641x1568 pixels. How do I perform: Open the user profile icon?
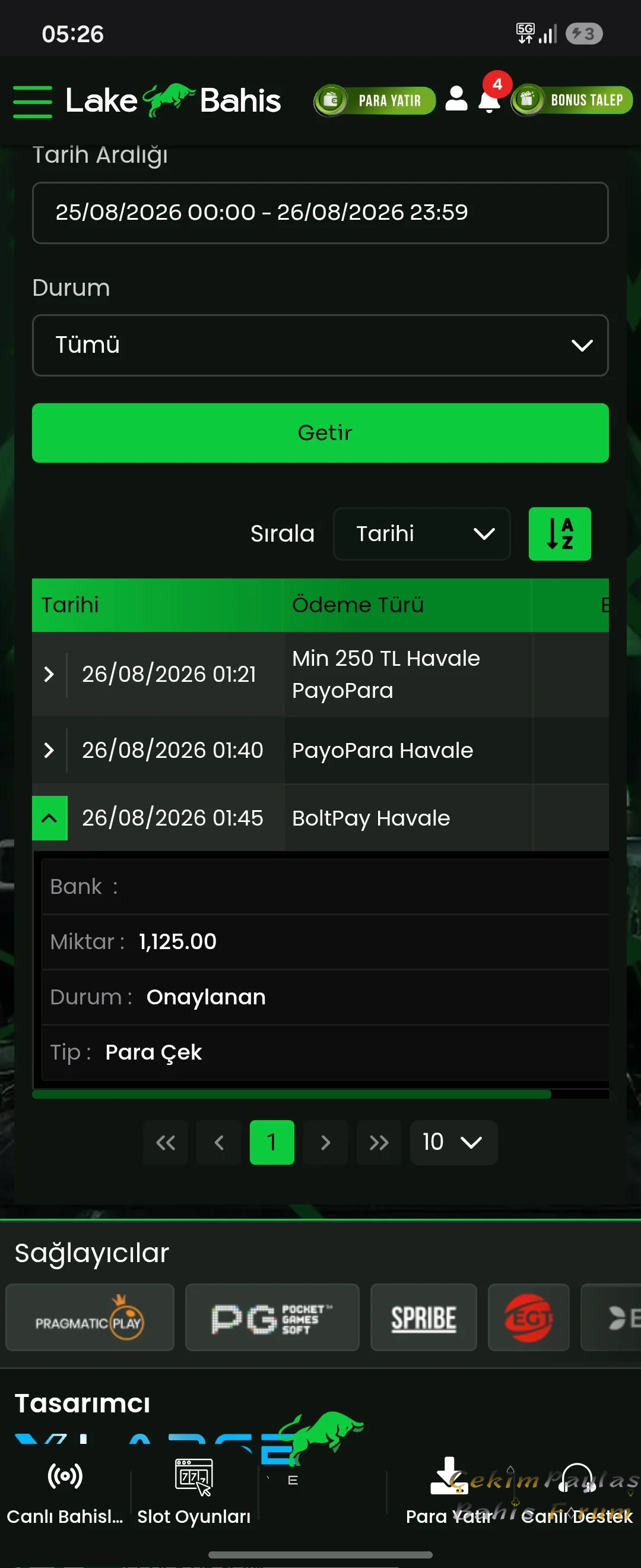click(x=456, y=99)
